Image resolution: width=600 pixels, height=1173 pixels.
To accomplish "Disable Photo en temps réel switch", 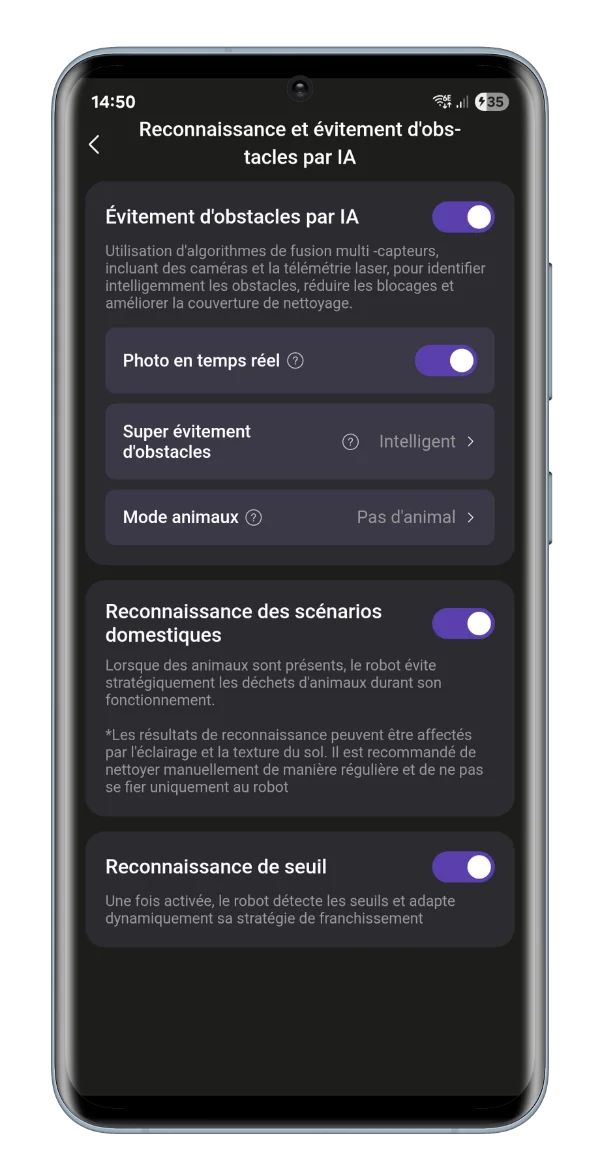I will click(446, 361).
